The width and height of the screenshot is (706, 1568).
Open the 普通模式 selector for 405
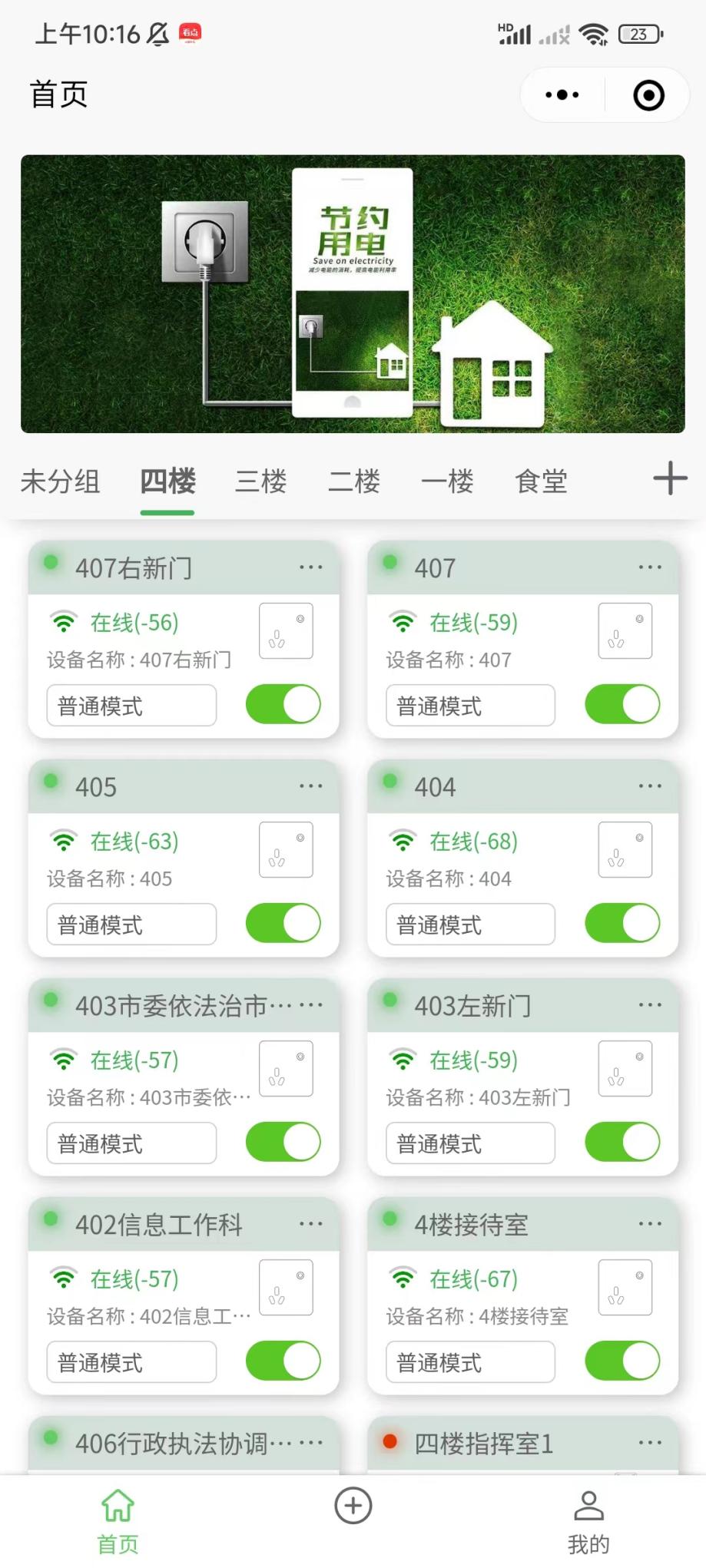(131, 924)
